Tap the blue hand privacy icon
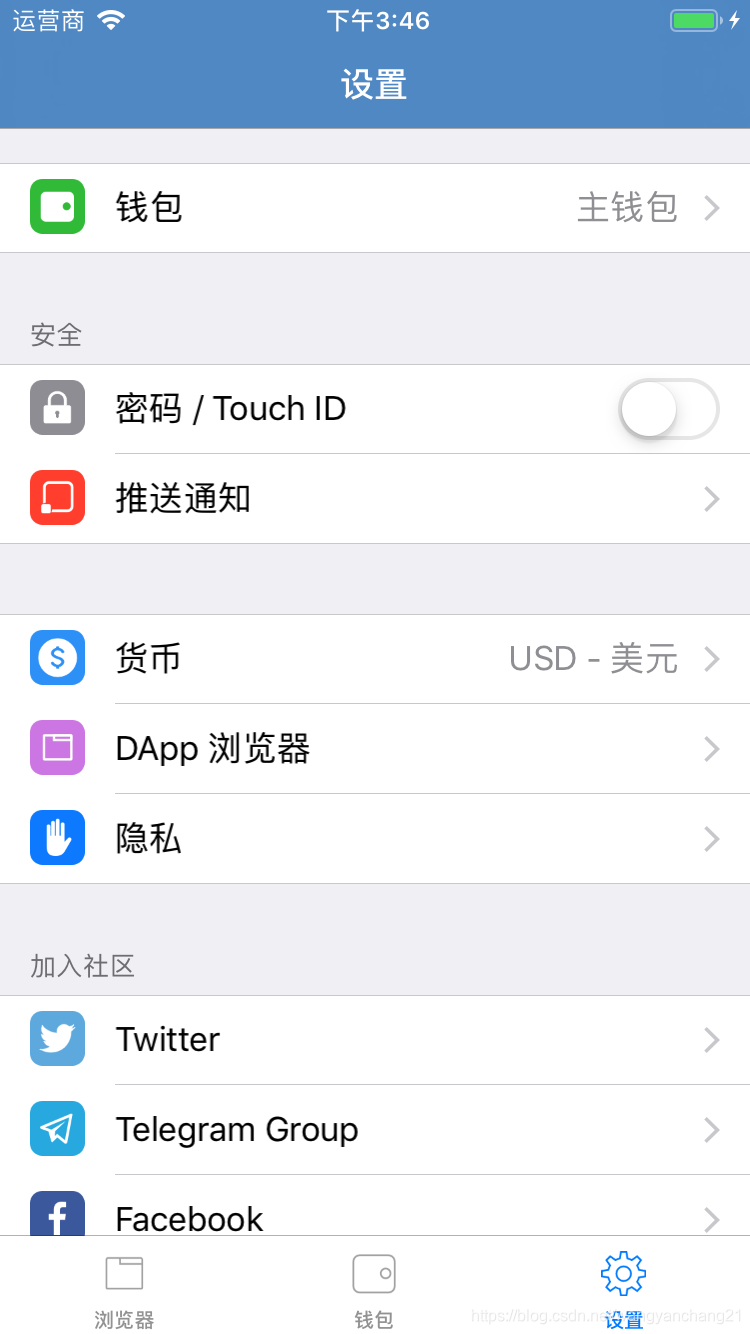Viewport: 750px width, 1334px height. 57,838
